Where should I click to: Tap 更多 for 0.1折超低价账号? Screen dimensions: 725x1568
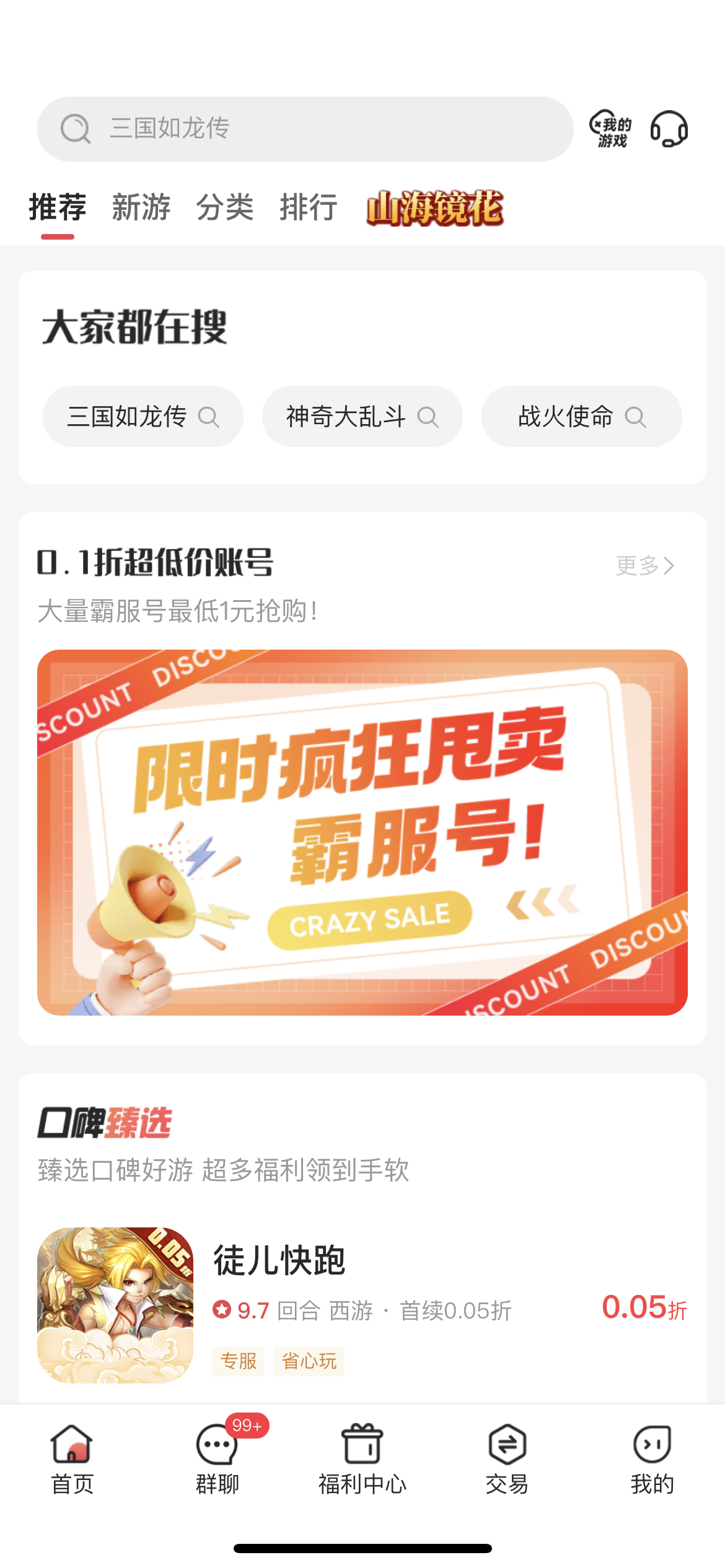(645, 565)
